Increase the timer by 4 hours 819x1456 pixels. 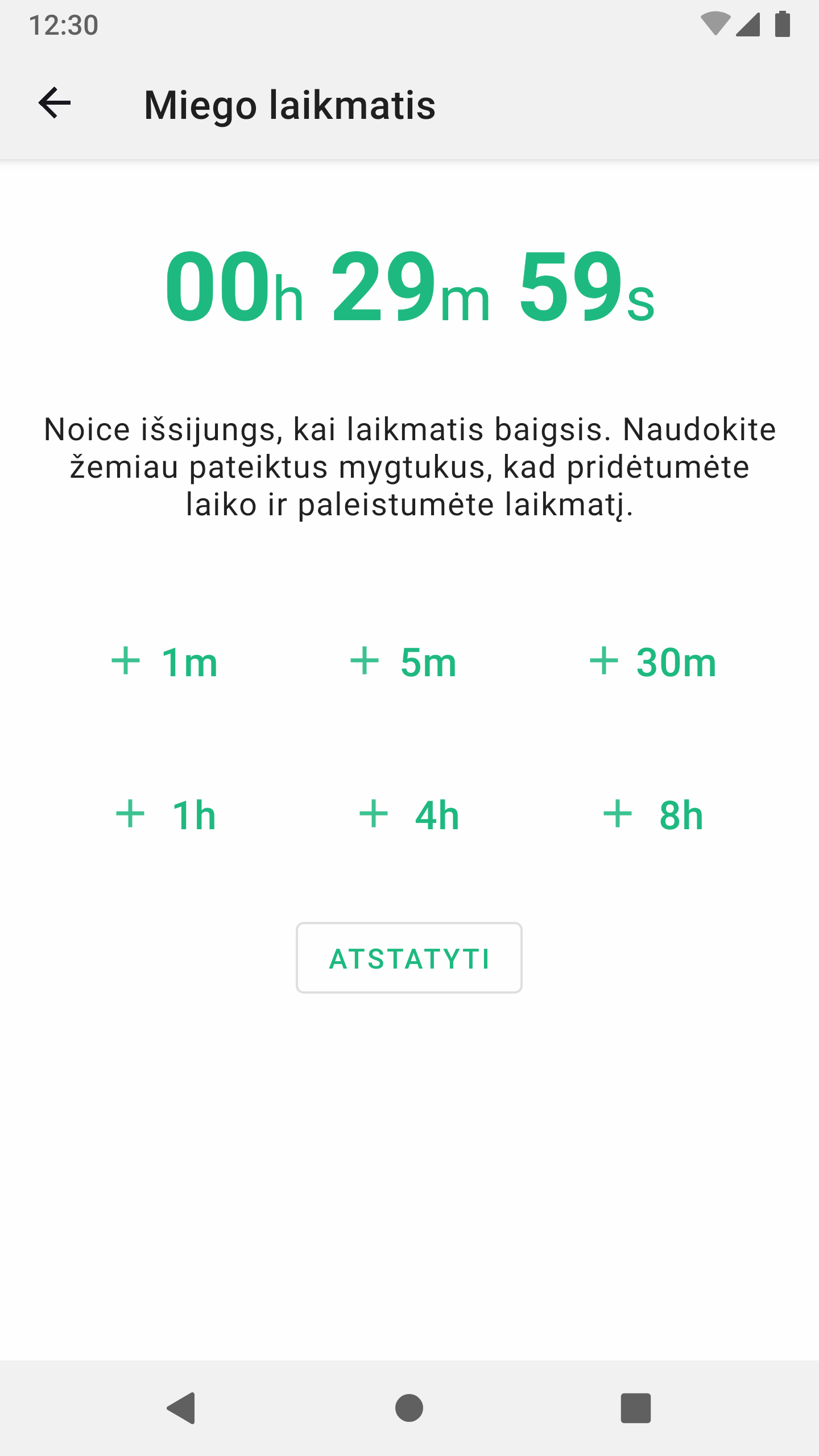point(409,815)
